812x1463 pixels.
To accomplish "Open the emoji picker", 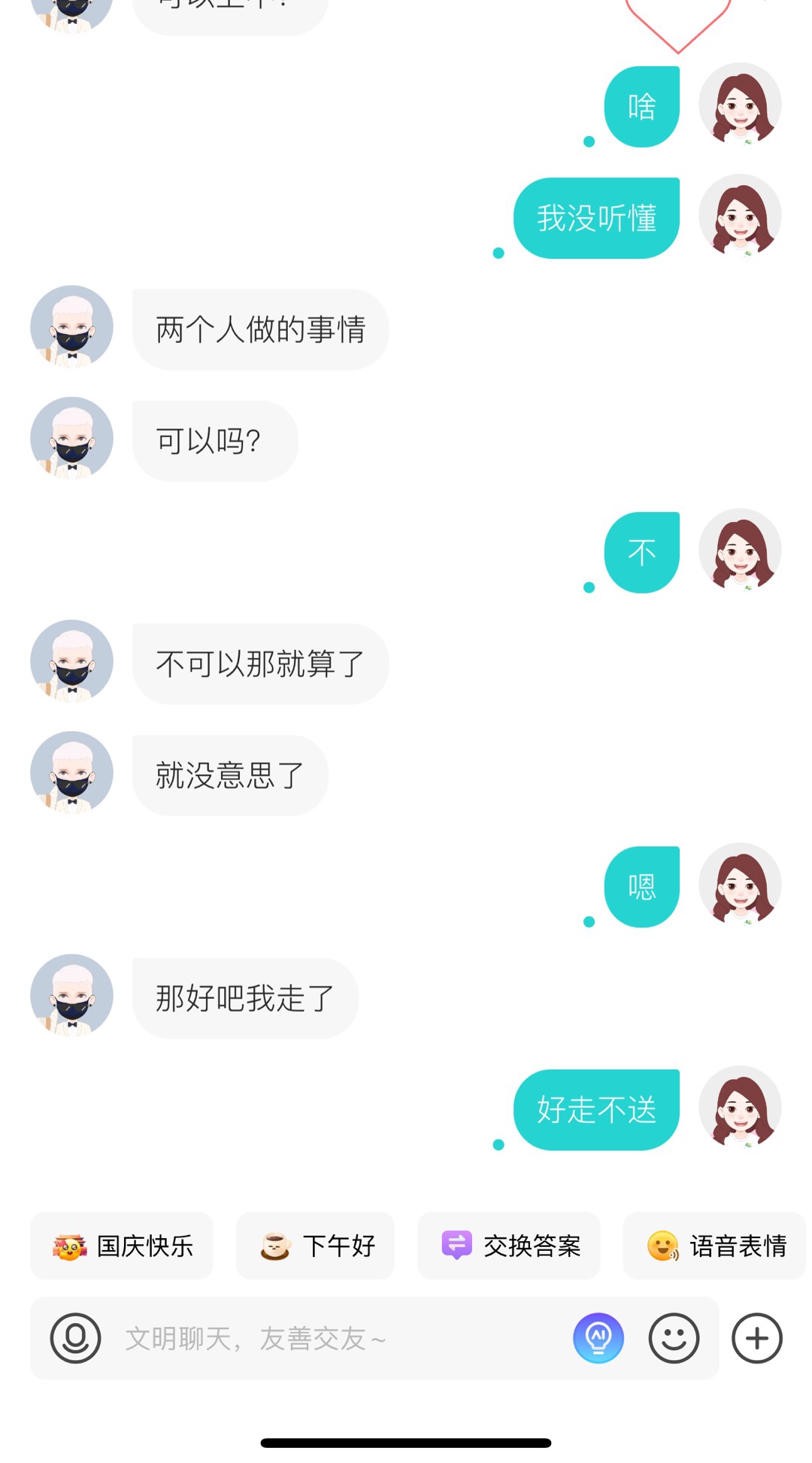I will pos(674,1338).
